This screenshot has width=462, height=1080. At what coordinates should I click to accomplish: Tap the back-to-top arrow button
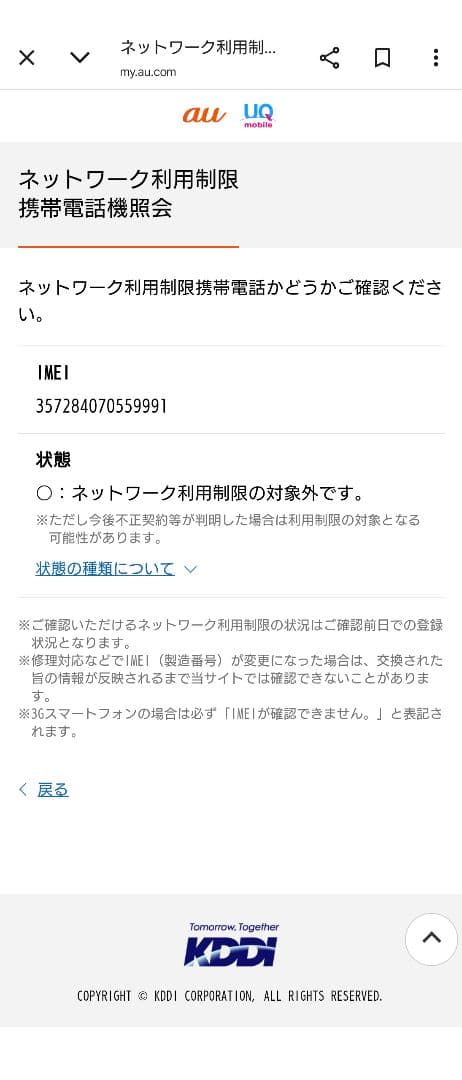pyautogui.click(x=432, y=939)
